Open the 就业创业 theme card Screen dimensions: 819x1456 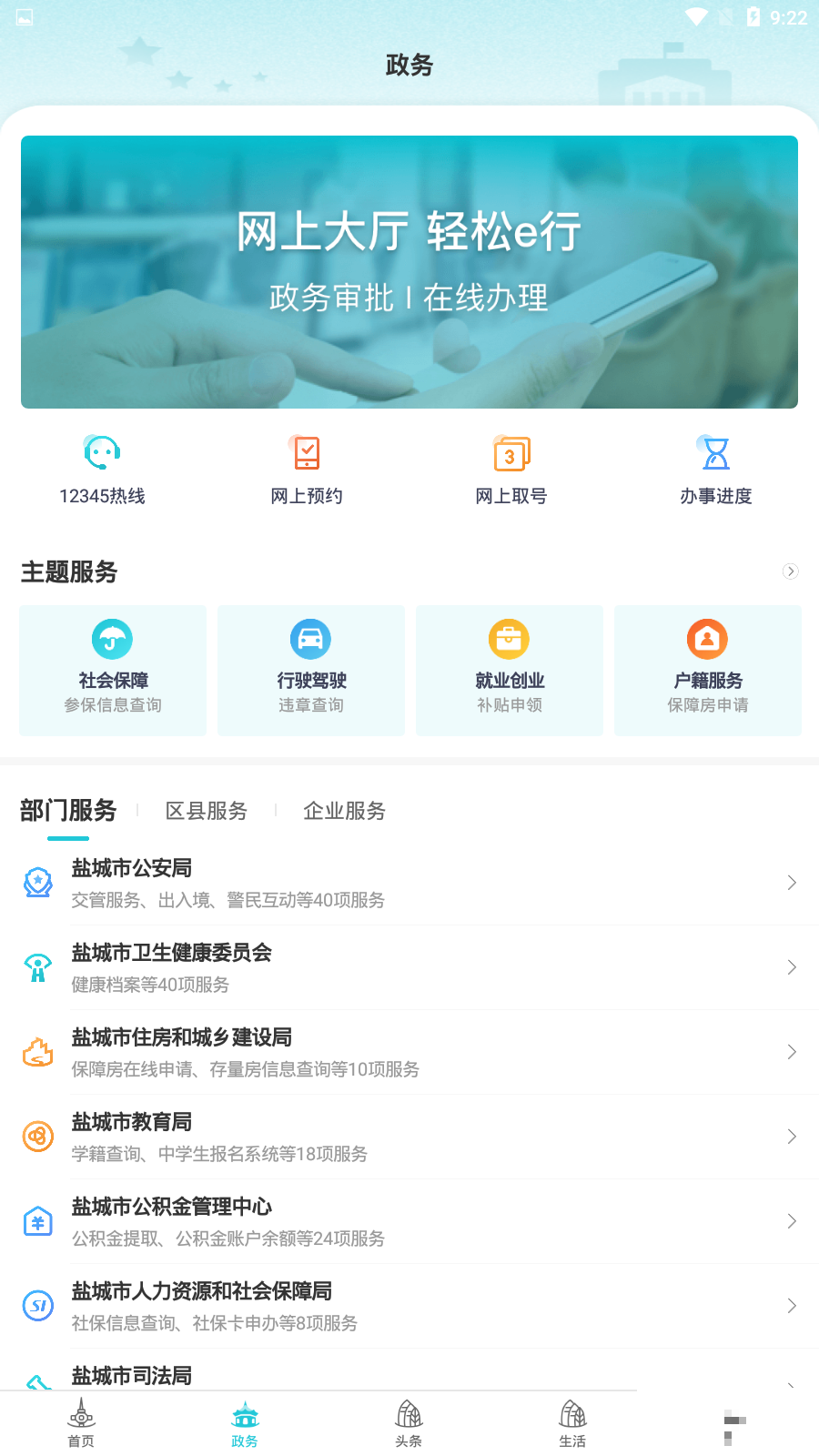point(510,671)
